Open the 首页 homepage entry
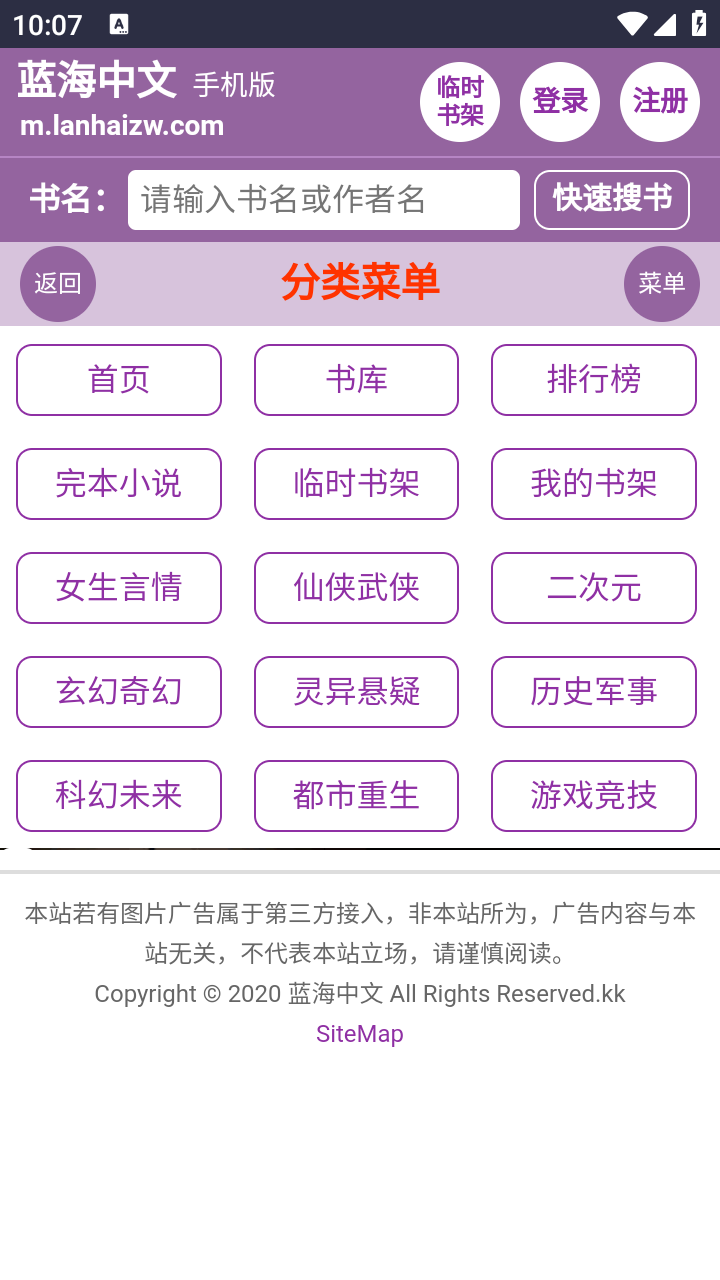The image size is (720, 1280). click(118, 380)
